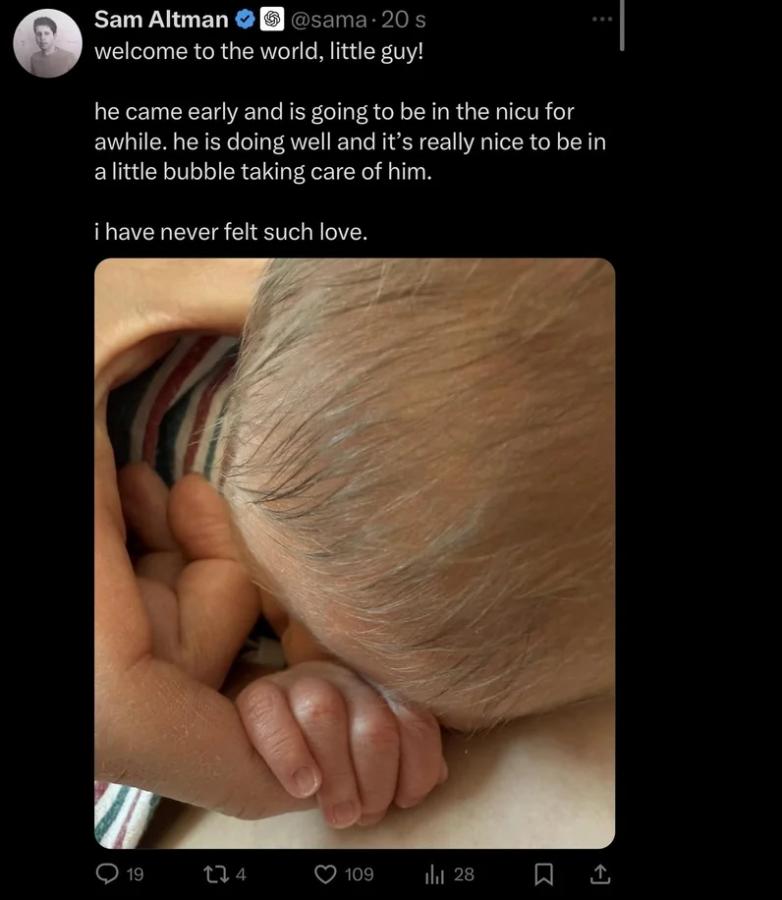This screenshot has width=782, height=900.
Task: Open Sam Altman's profile picture
Action: click(x=47, y=44)
